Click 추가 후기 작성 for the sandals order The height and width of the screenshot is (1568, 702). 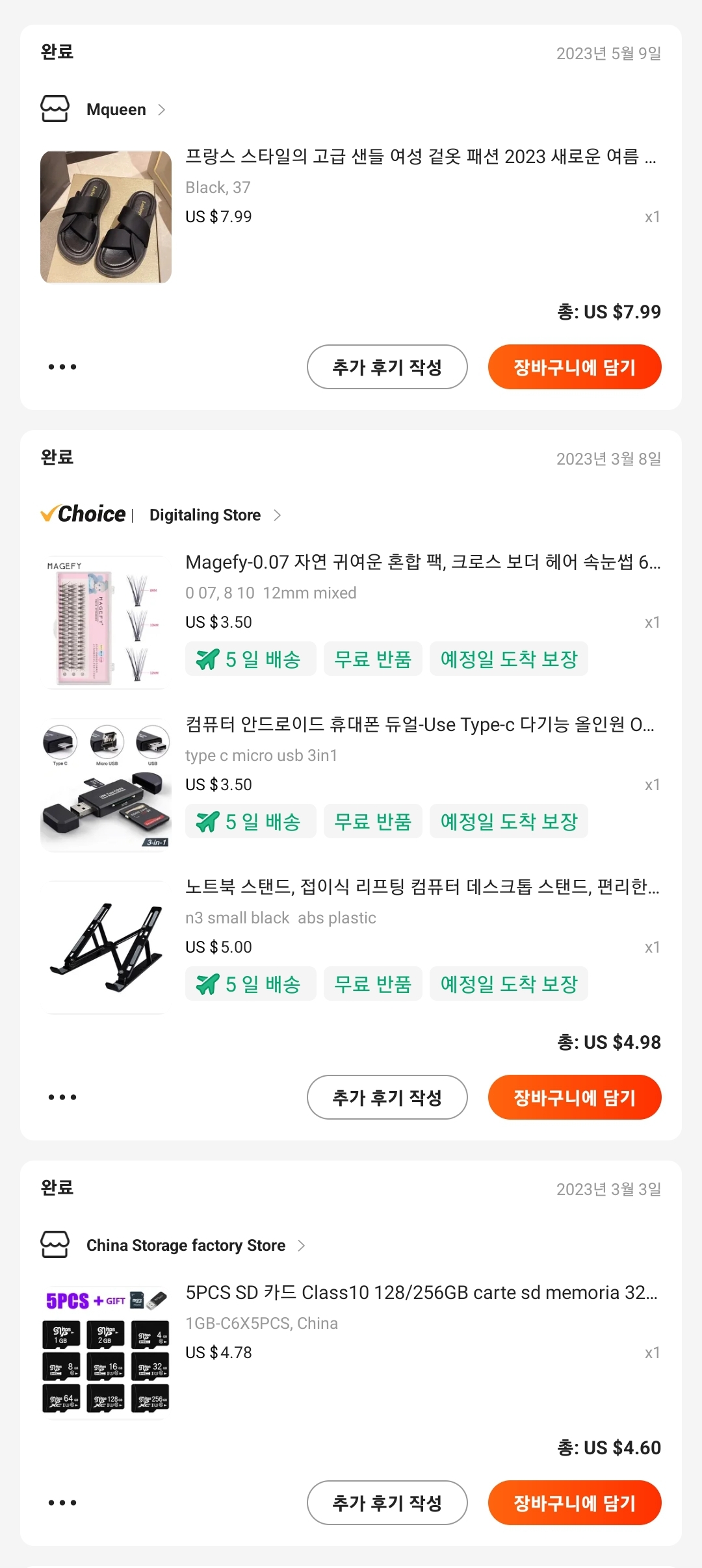click(387, 366)
